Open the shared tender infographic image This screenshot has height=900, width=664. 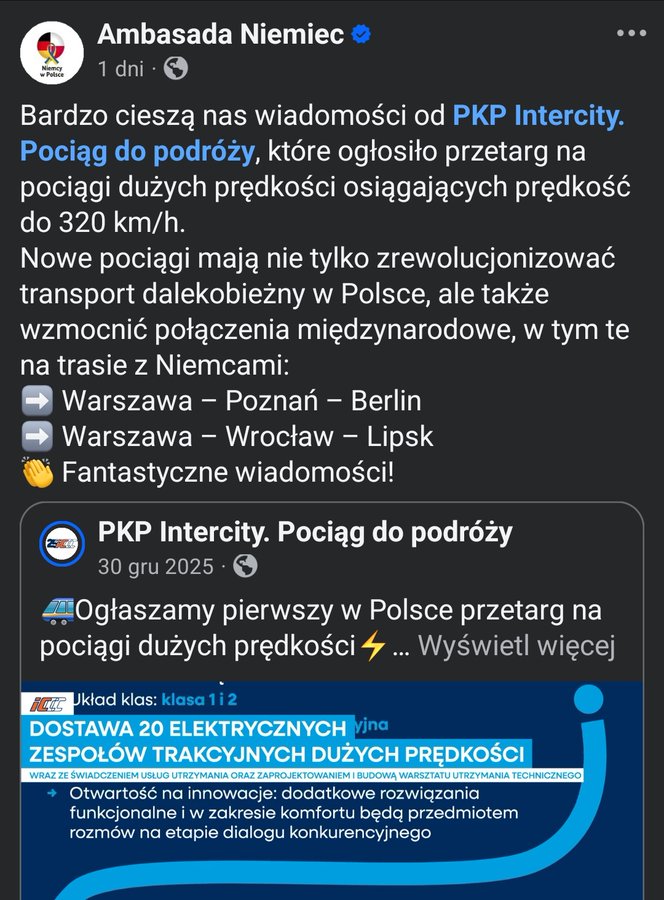tap(331, 790)
